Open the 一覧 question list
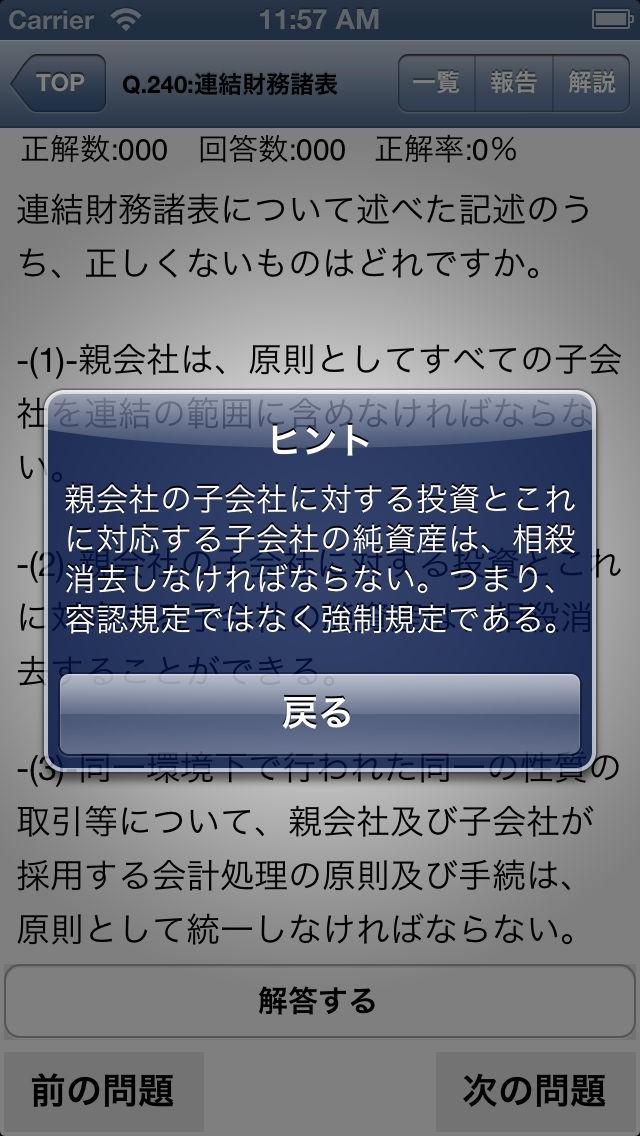Image resolution: width=640 pixels, height=1136 pixels. click(437, 83)
